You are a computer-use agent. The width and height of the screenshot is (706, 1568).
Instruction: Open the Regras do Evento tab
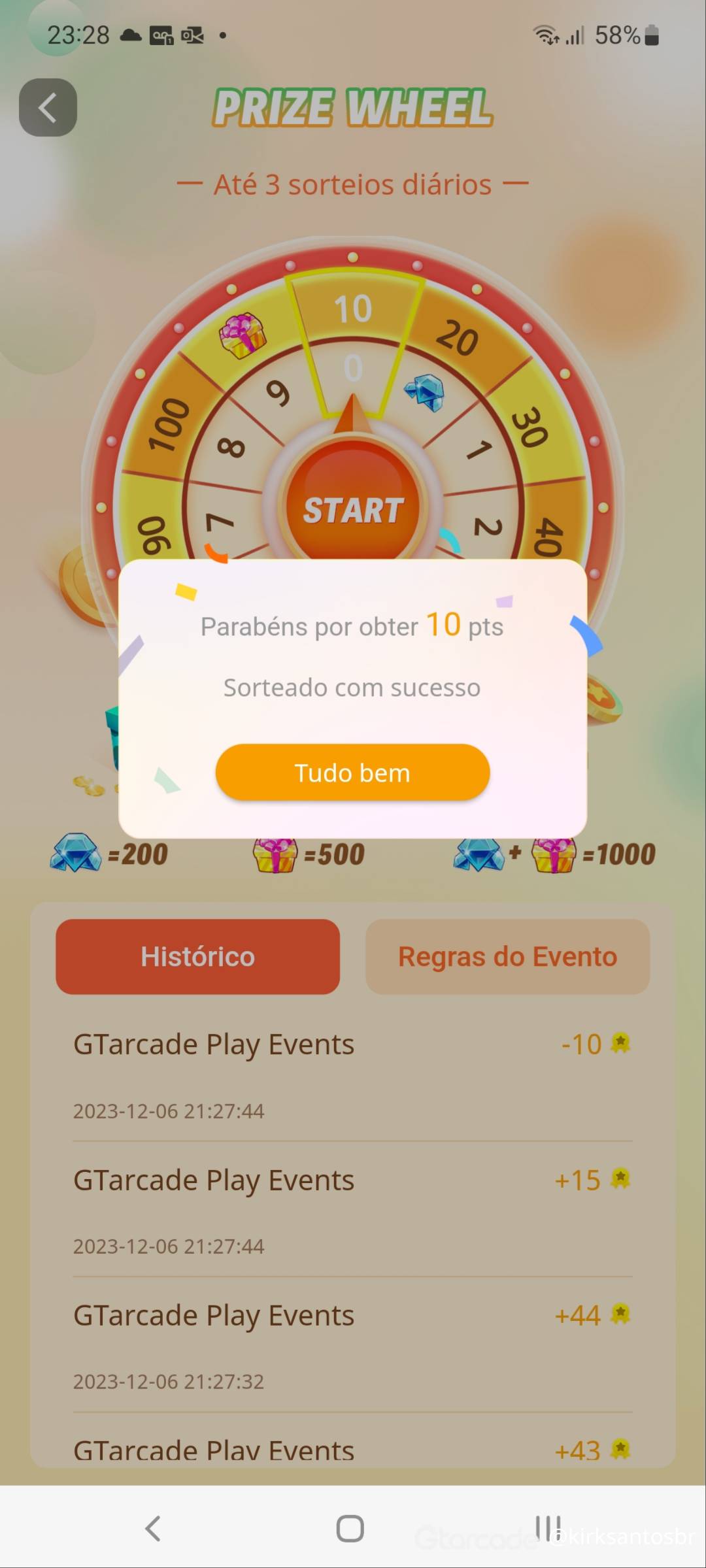point(507,956)
